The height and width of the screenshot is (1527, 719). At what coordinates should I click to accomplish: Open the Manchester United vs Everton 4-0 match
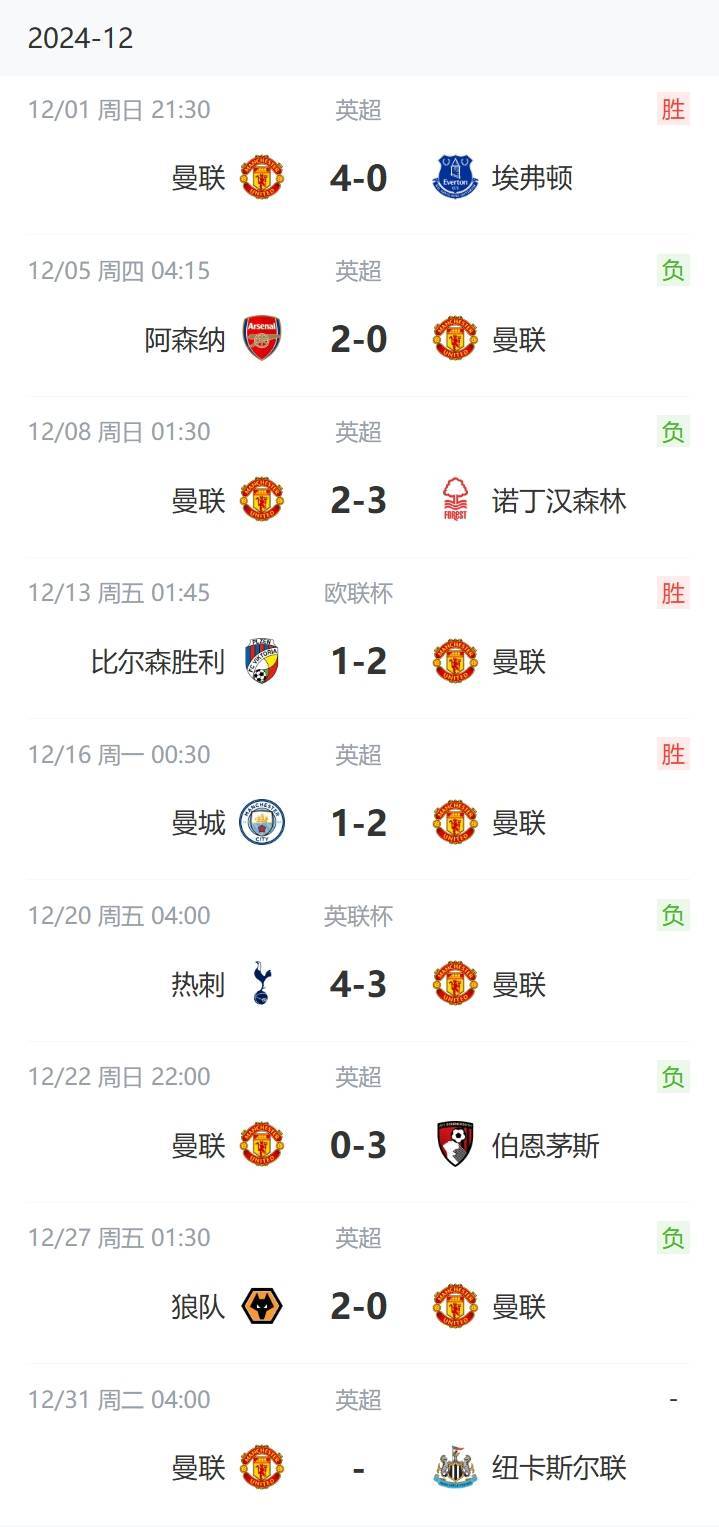click(x=359, y=178)
